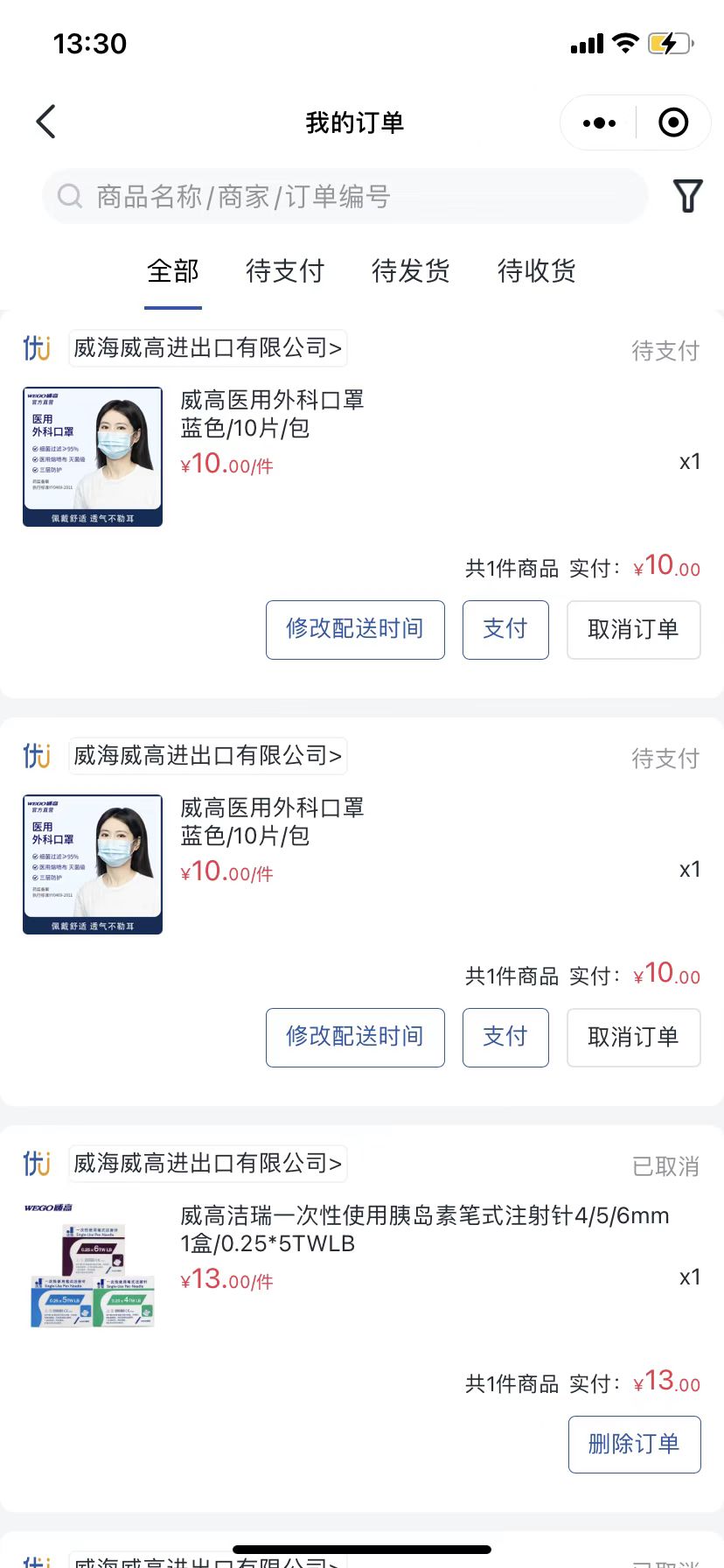Tap 支付 on the second mask order
This screenshot has width=724, height=1568.
click(505, 1037)
